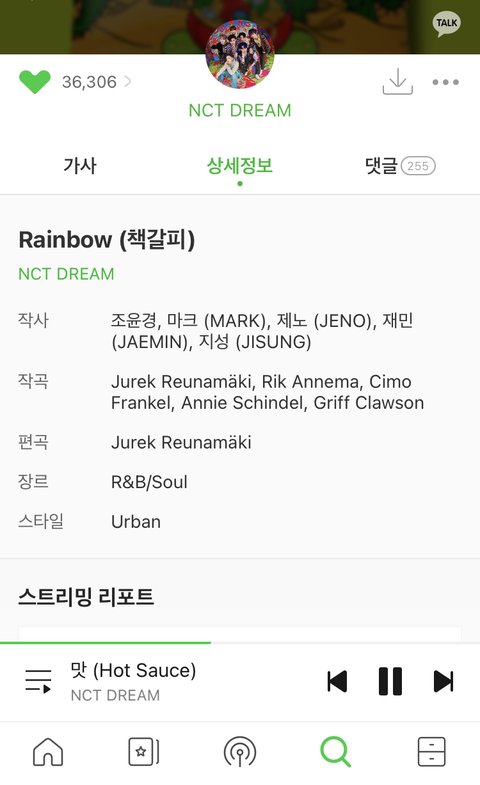Open the now-playing playlist queue icon
Viewport: 480px width, 785px height.
(x=39, y=681)
